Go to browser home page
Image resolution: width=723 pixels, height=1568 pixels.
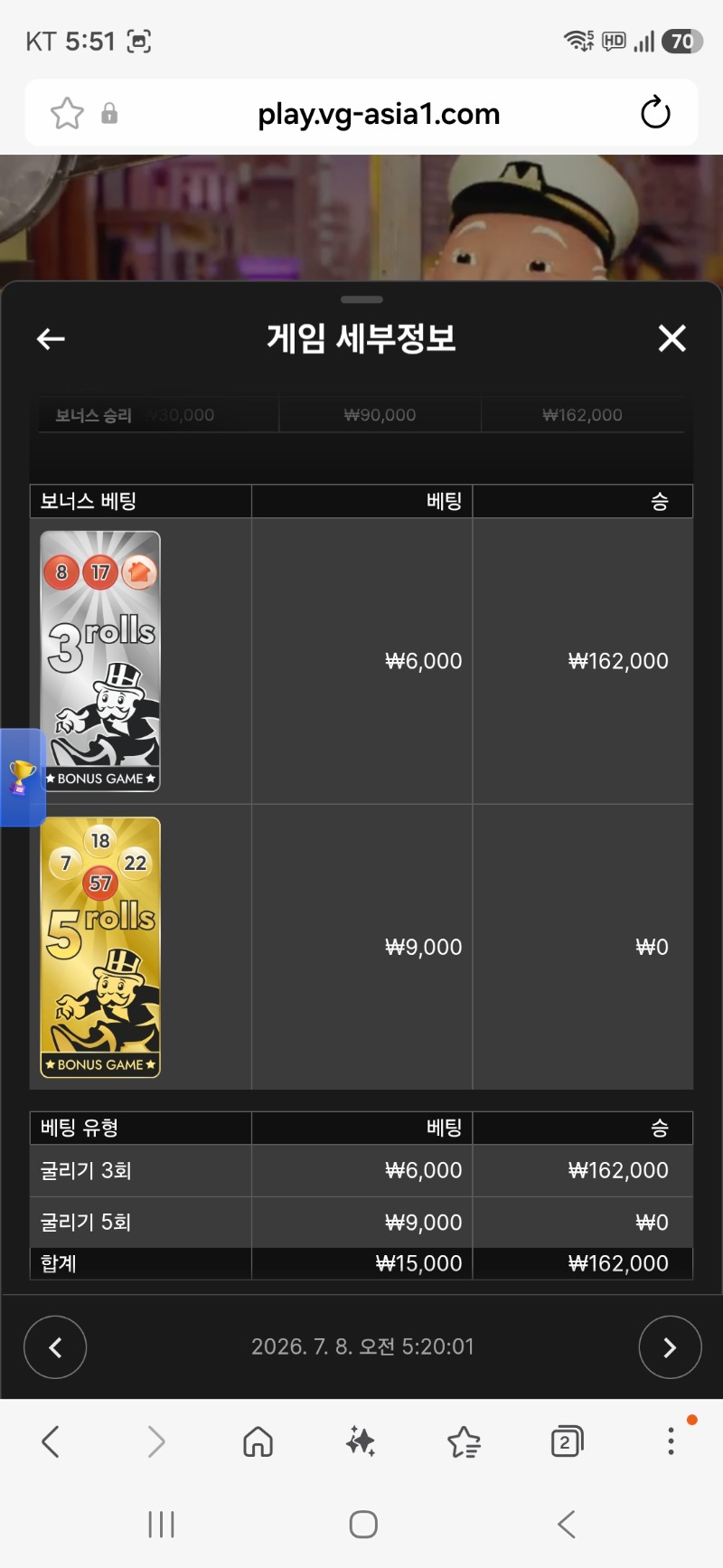pyautogui.click(x=258, y=1441)
